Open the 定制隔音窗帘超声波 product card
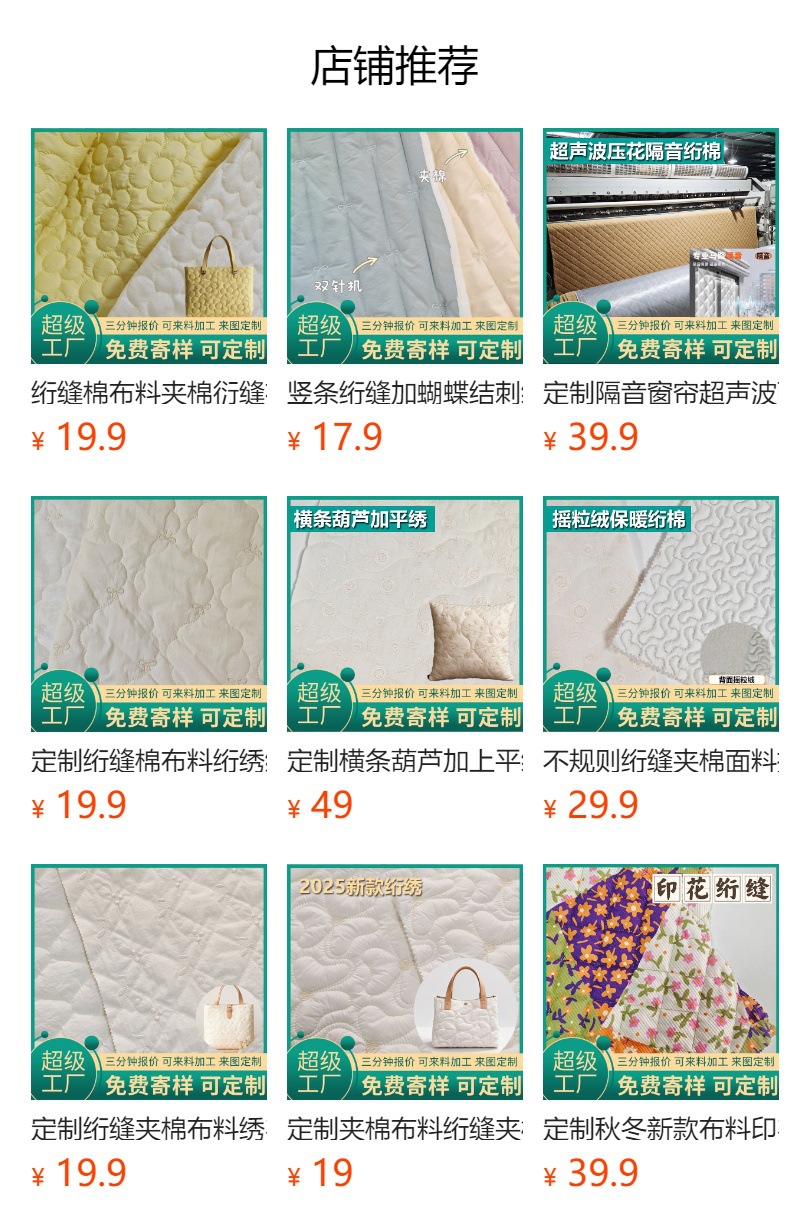This screenshot has height=1232, width=790. [x=661, y=246]
